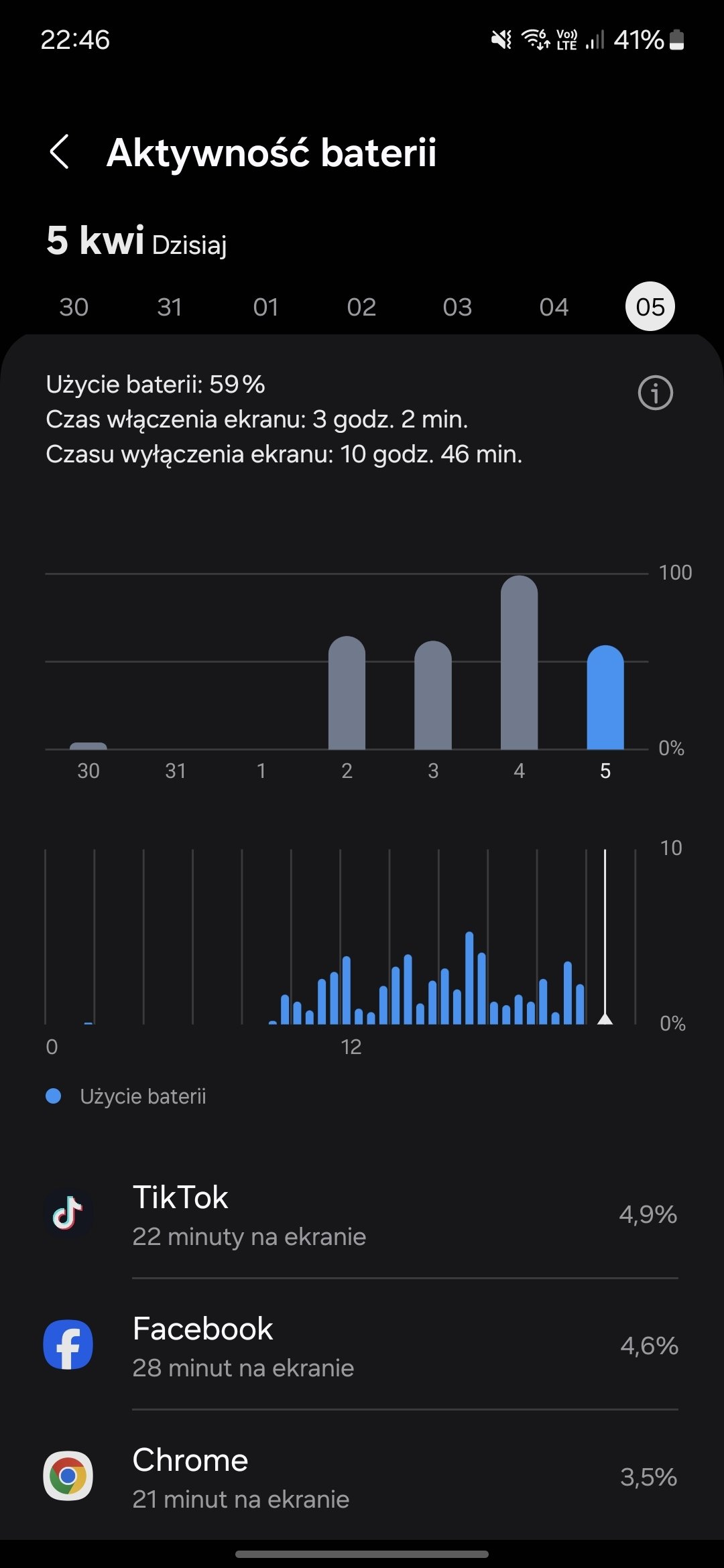Select today's date 05
Image resolution: width=724 pixels, height=1568 pixels.
point(650,307)
